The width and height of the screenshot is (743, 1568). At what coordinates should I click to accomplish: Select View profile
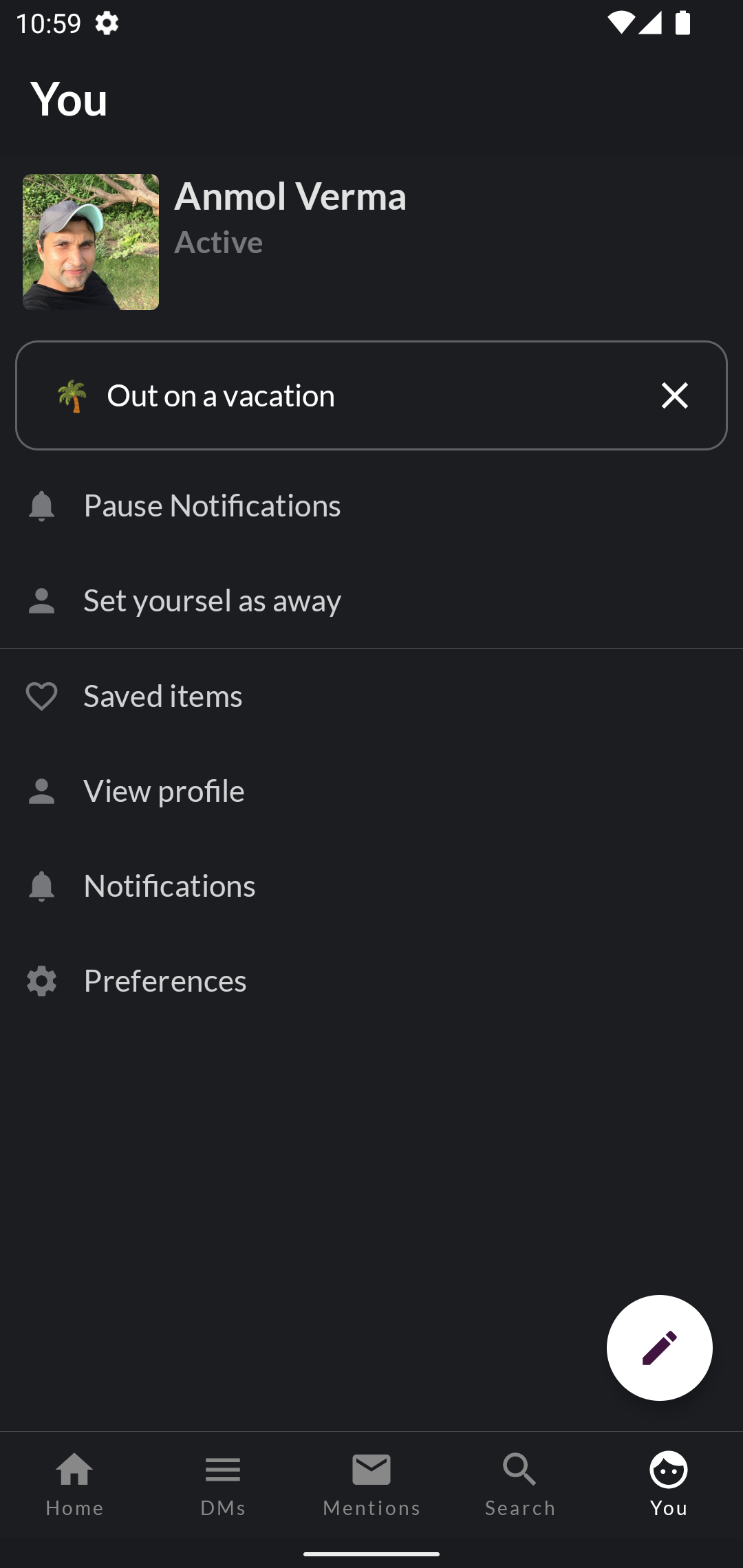pyautogui.click(x=164, y=791)
